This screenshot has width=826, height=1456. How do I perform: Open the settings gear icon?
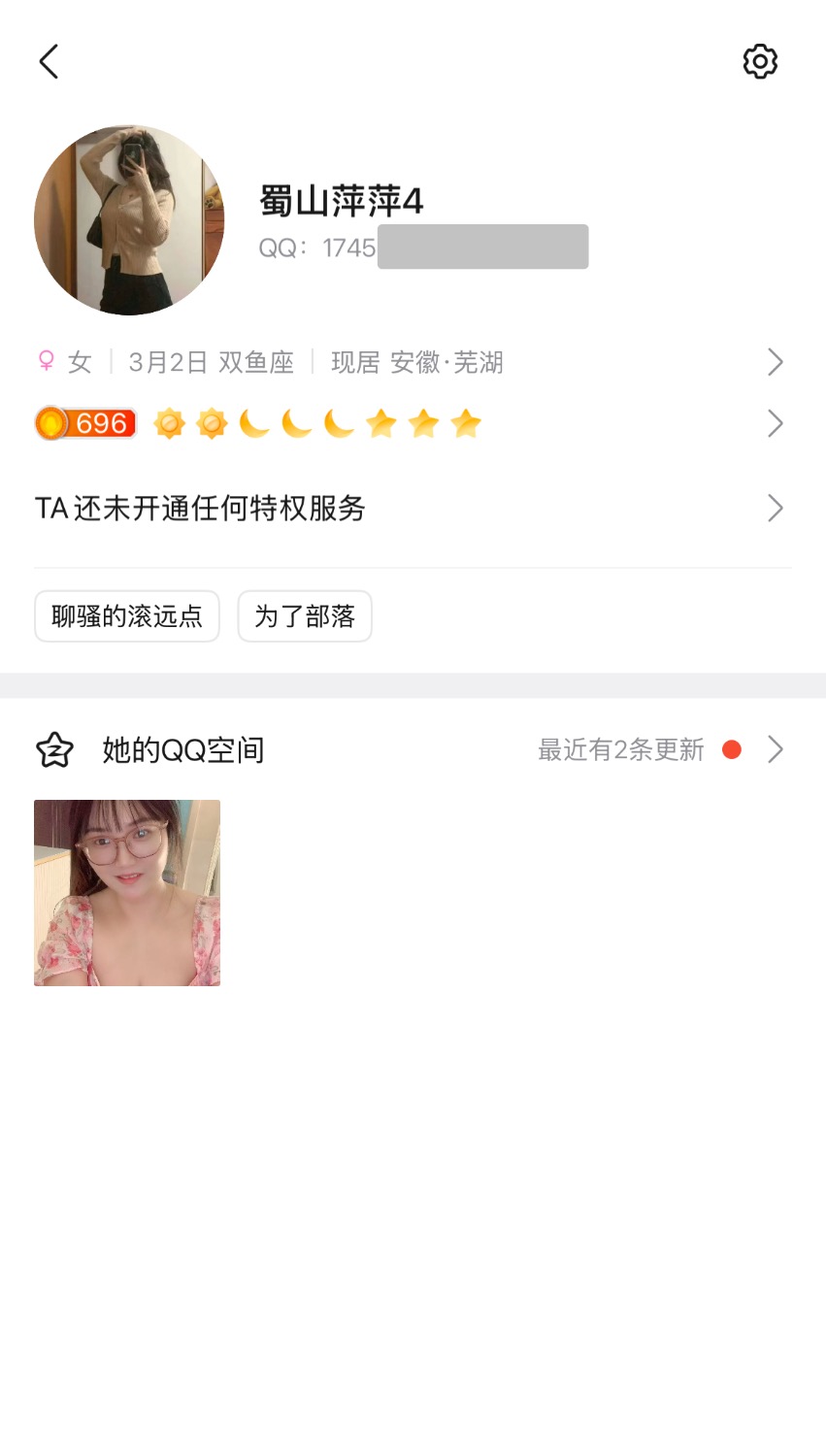coord(760,61)
